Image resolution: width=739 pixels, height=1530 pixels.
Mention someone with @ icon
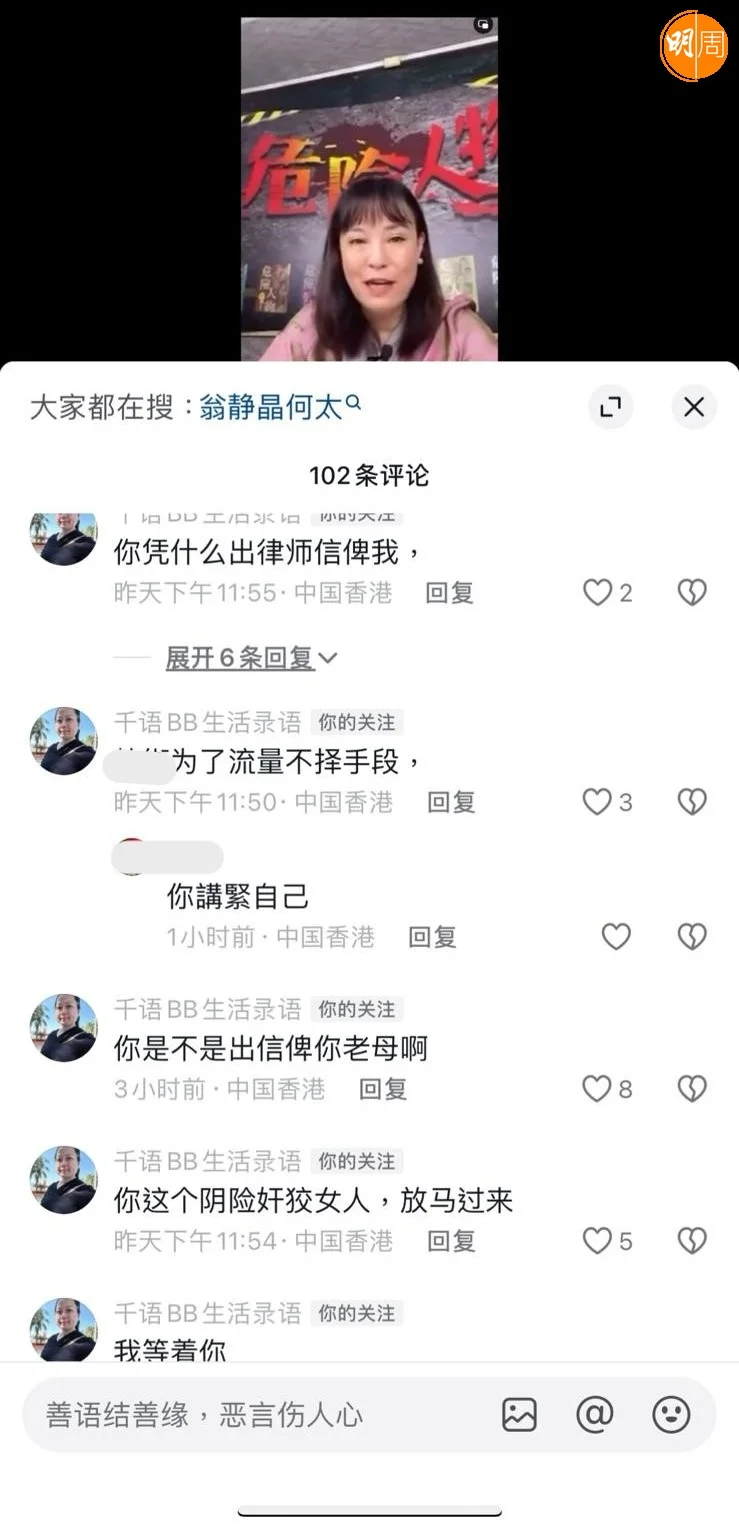coord(595,1414)
